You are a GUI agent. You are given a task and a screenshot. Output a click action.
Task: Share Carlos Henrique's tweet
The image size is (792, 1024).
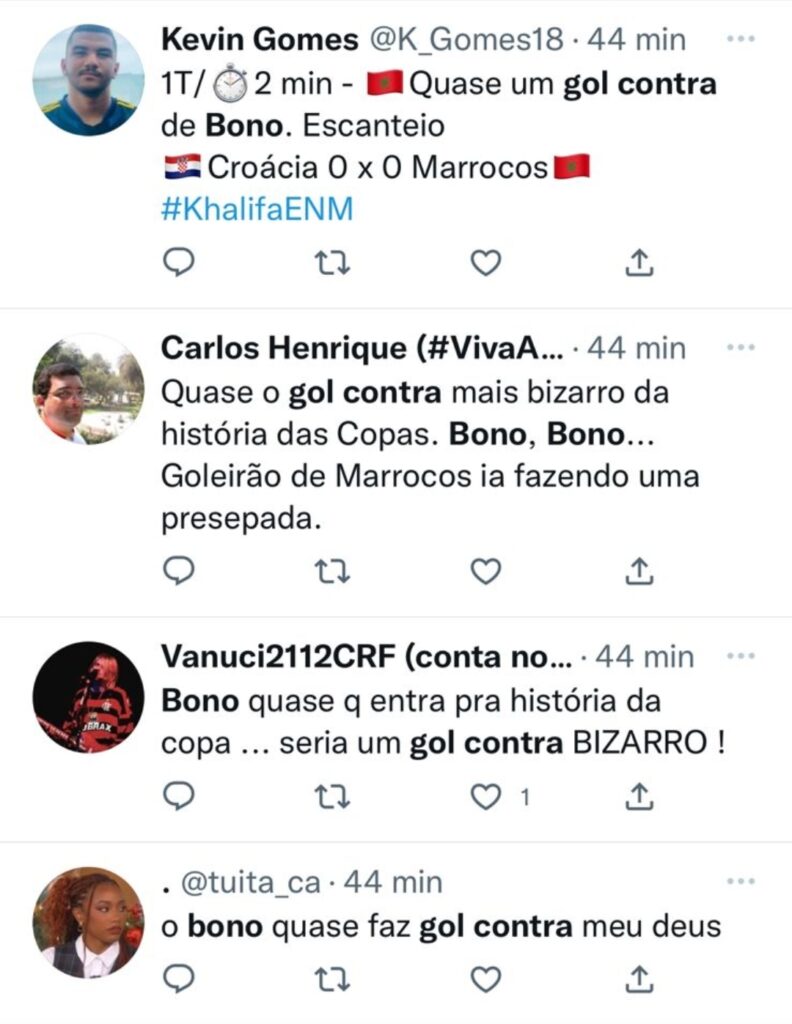[639, 571]
